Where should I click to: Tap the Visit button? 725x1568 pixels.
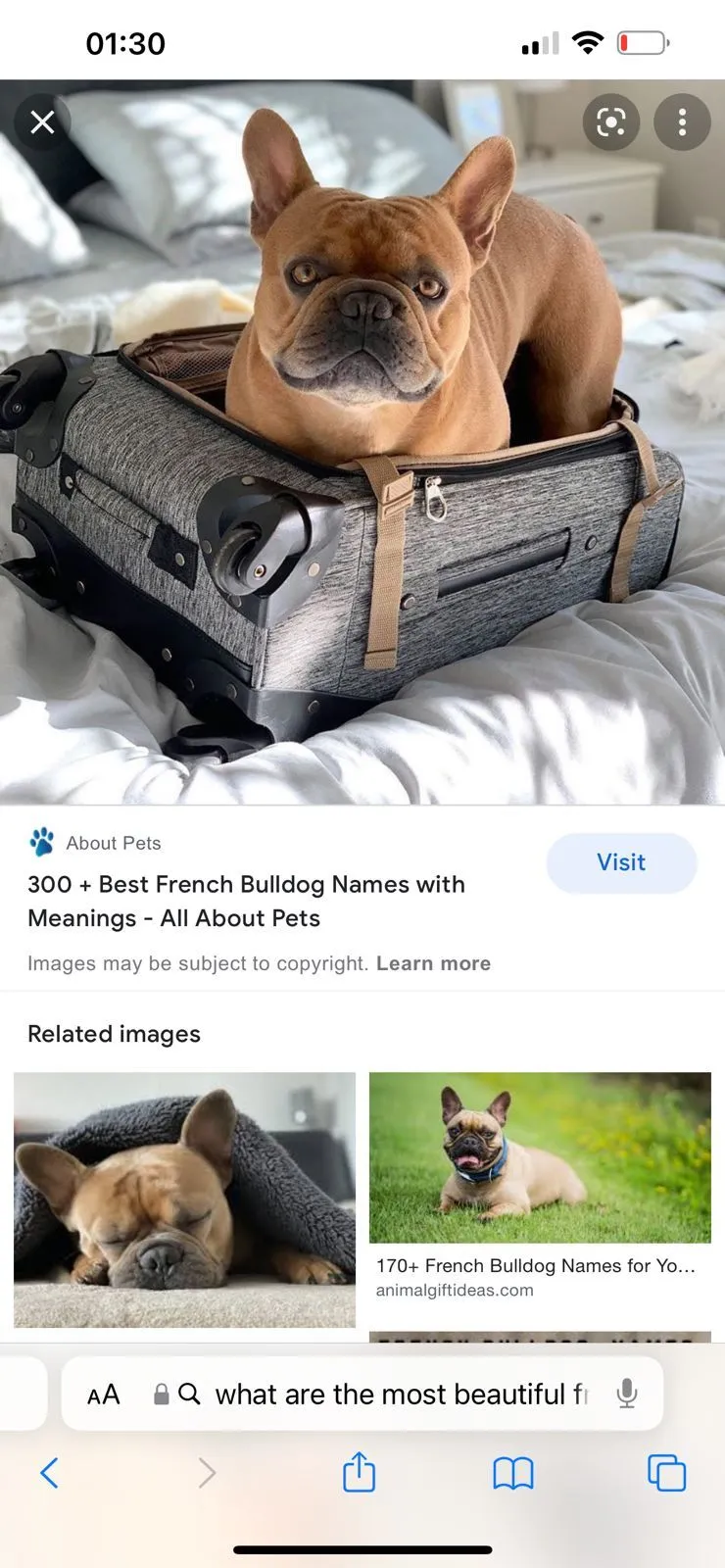click(x=621, y=862)
